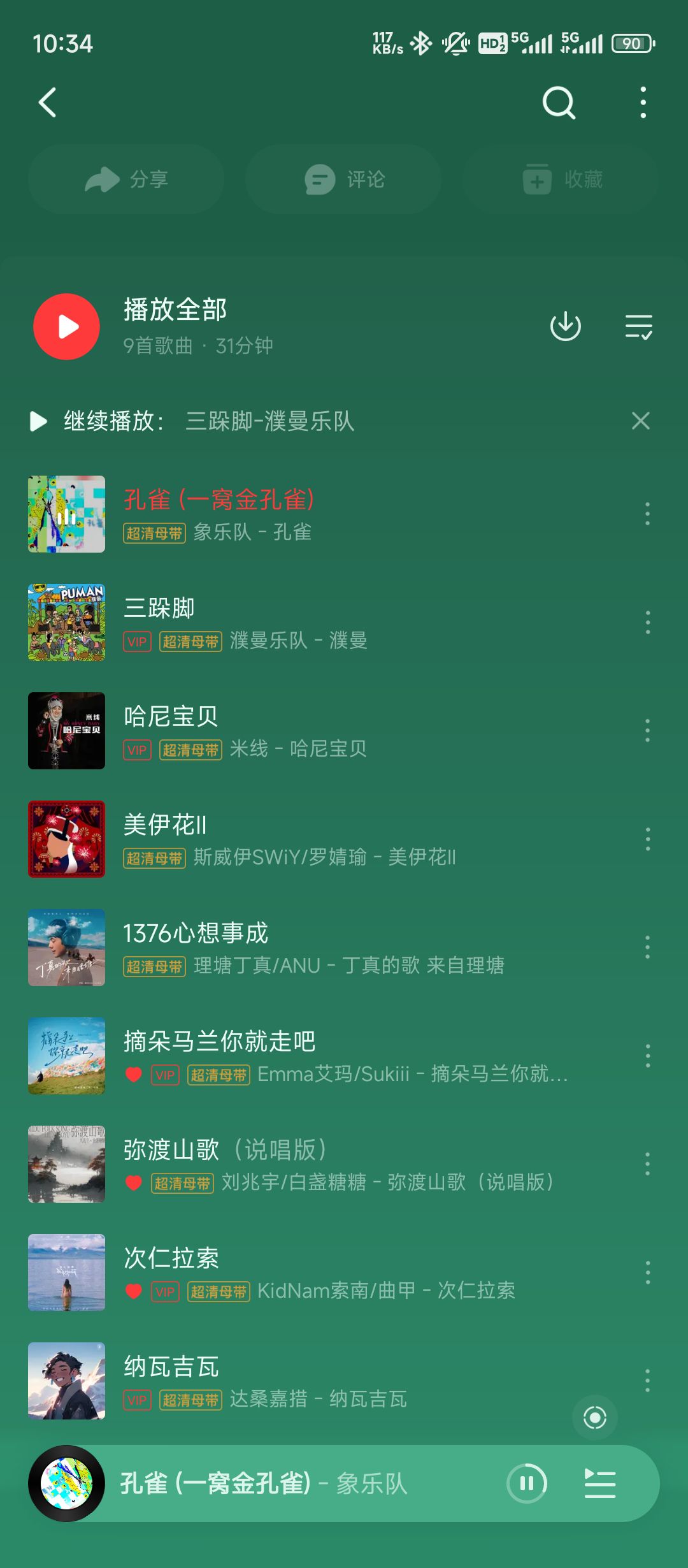Pause the current song in mini player
This screenshot has width=688, height=1568.
coord(526,1484)
